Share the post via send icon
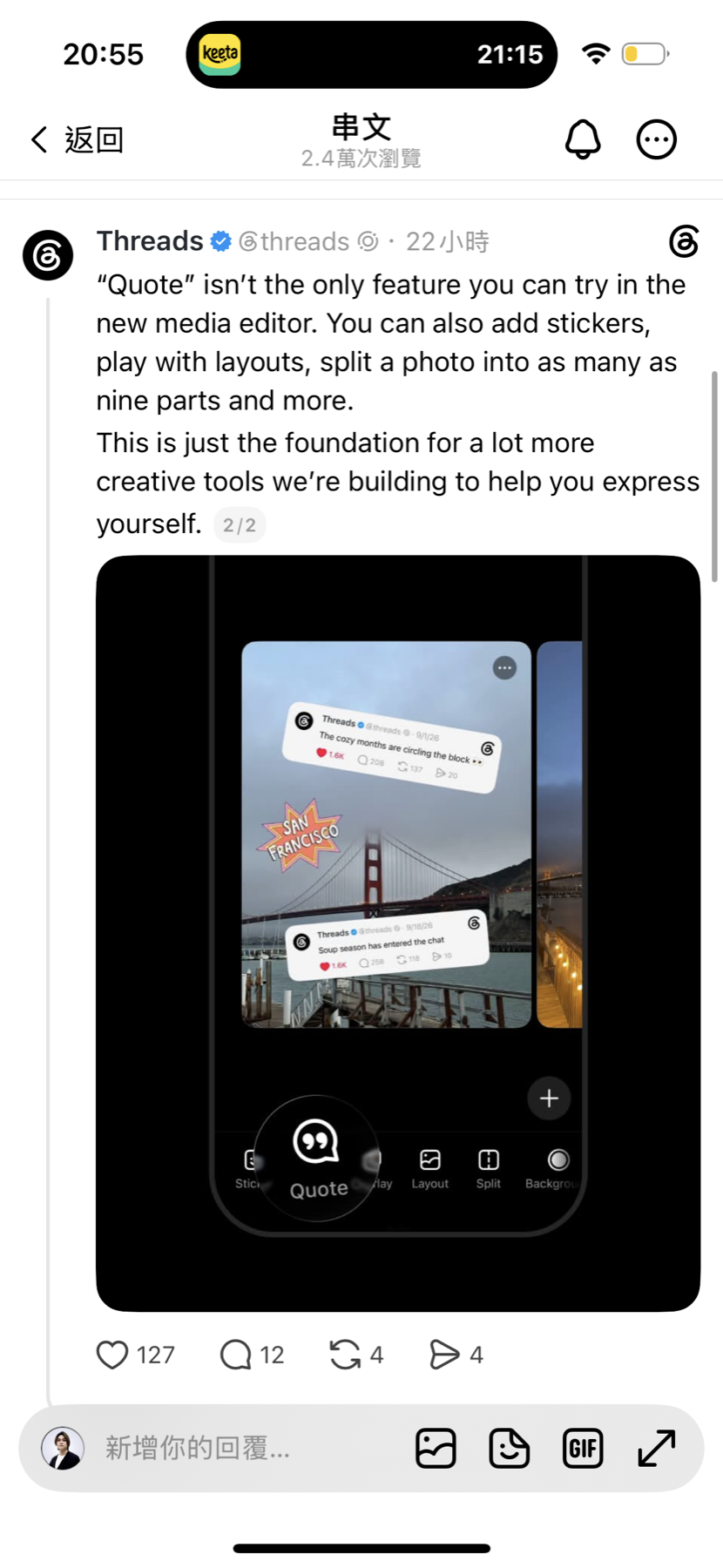The image size is (723, 1568). pyautogui.click(x=456, y=1355)
